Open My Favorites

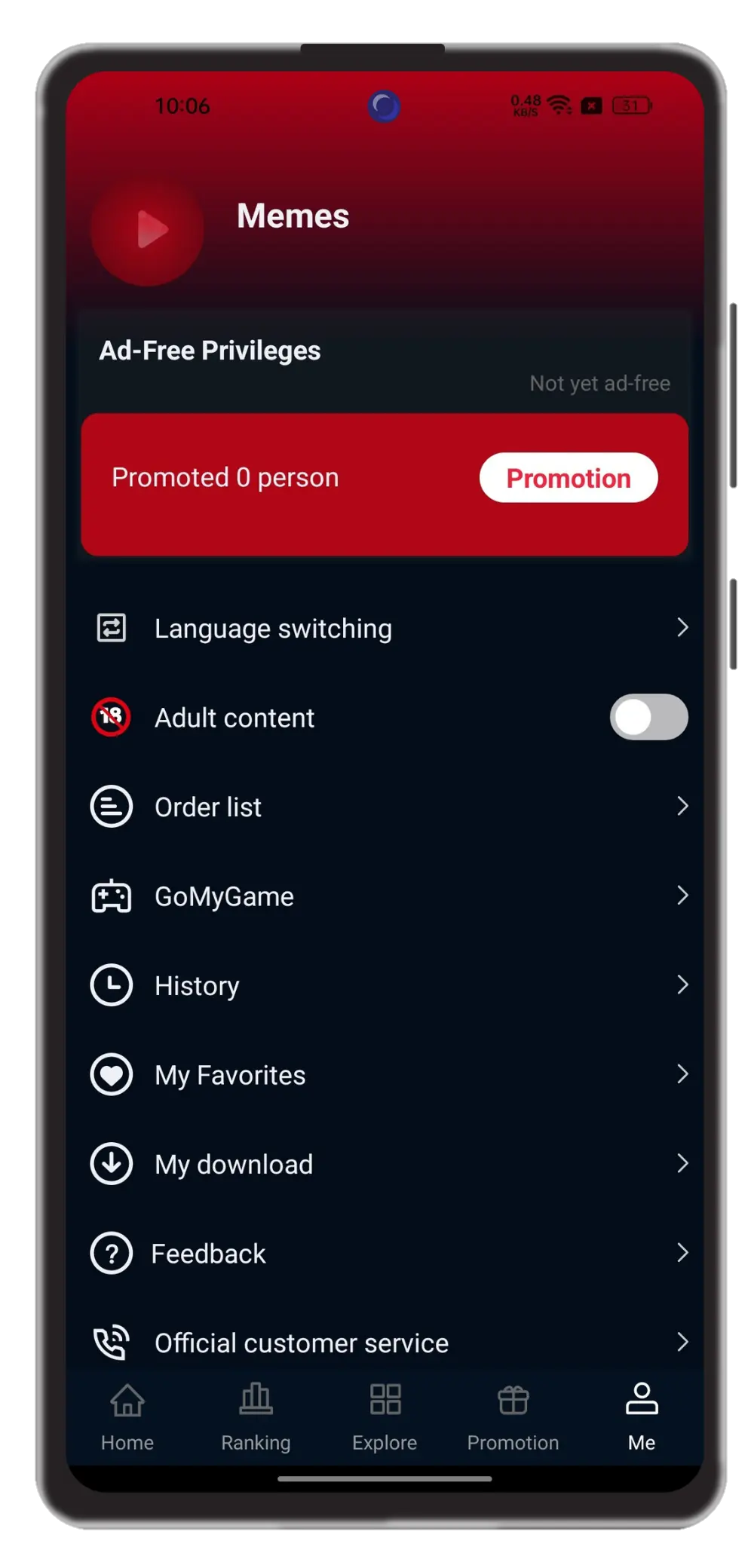click(385, 1075)
